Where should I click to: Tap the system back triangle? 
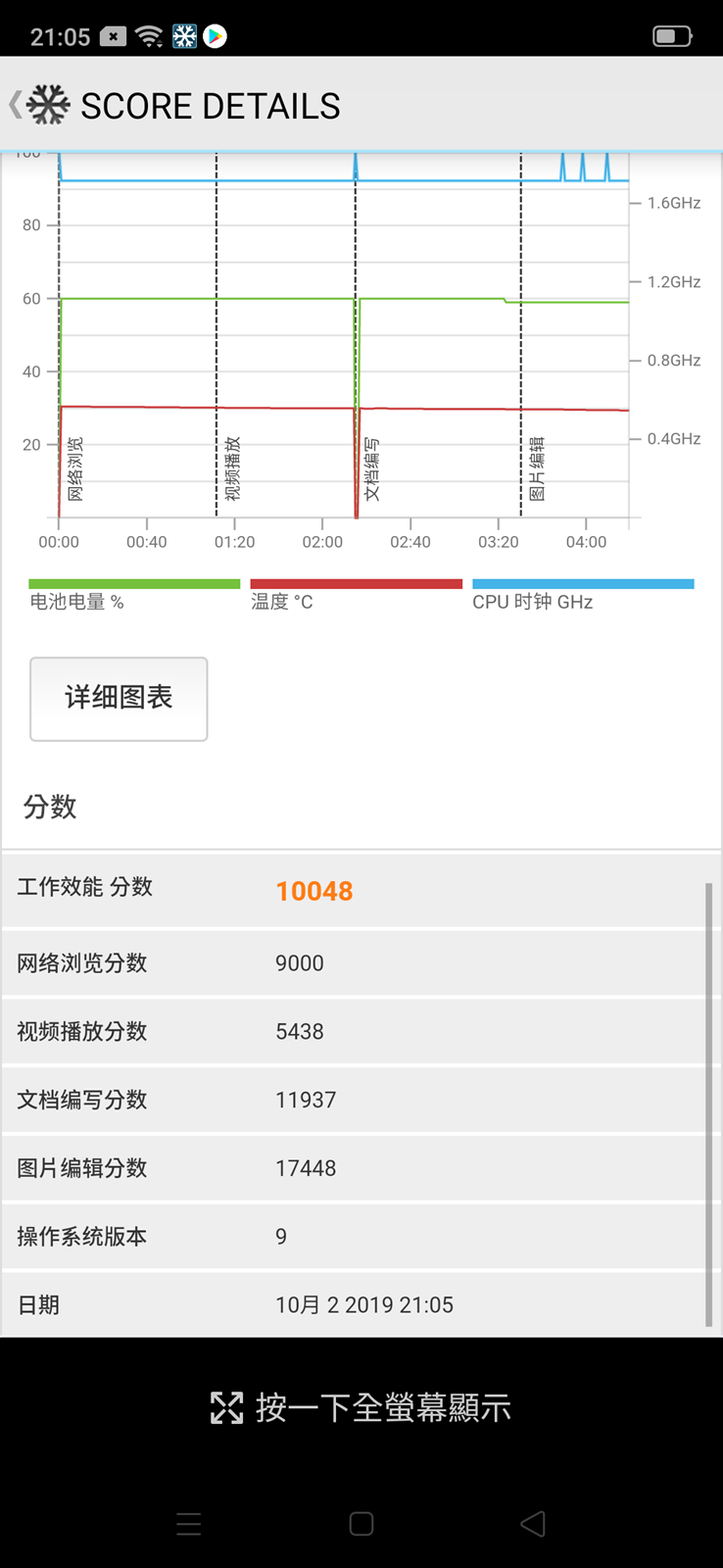point(533,1523)
